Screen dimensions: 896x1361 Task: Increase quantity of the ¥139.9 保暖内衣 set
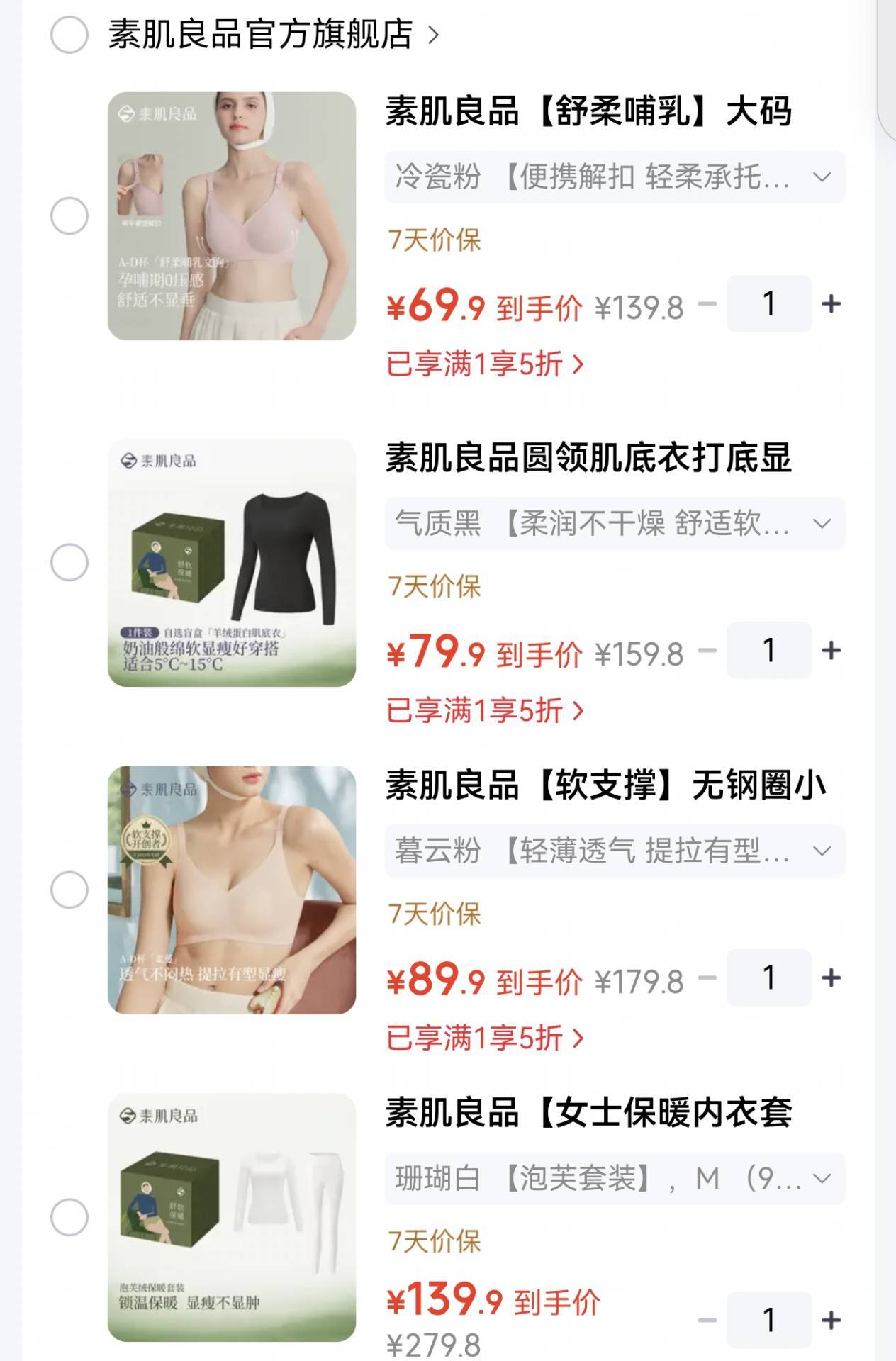[x=831, y=1320]
